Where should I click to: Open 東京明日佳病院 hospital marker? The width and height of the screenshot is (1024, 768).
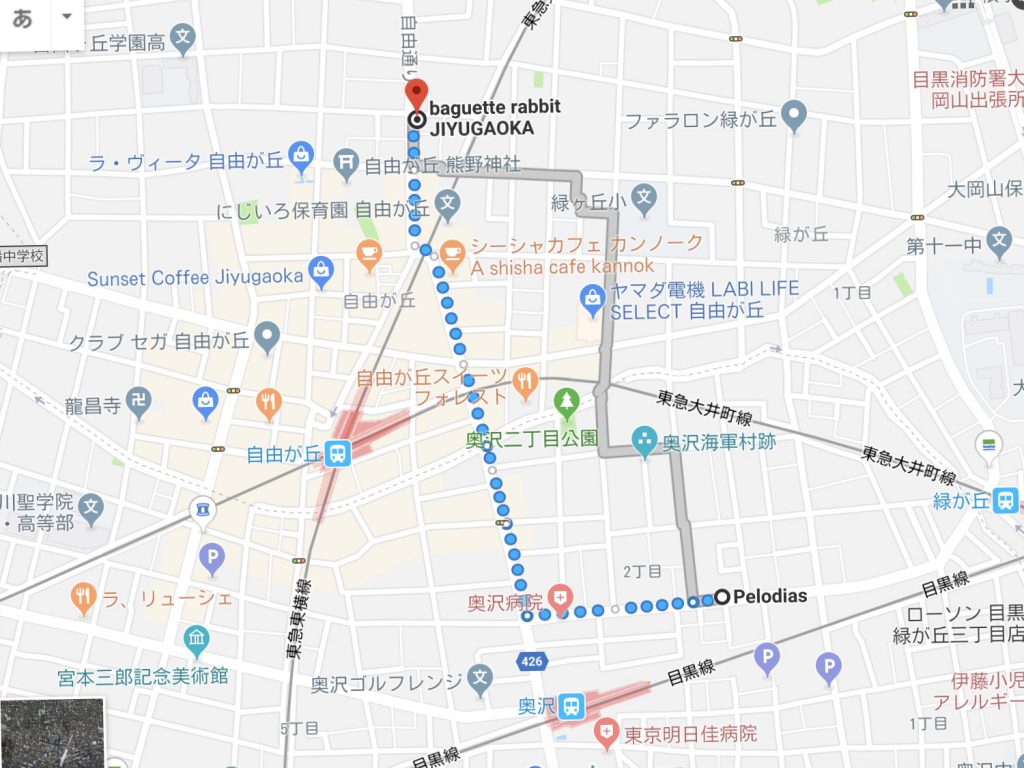(606, 735)
